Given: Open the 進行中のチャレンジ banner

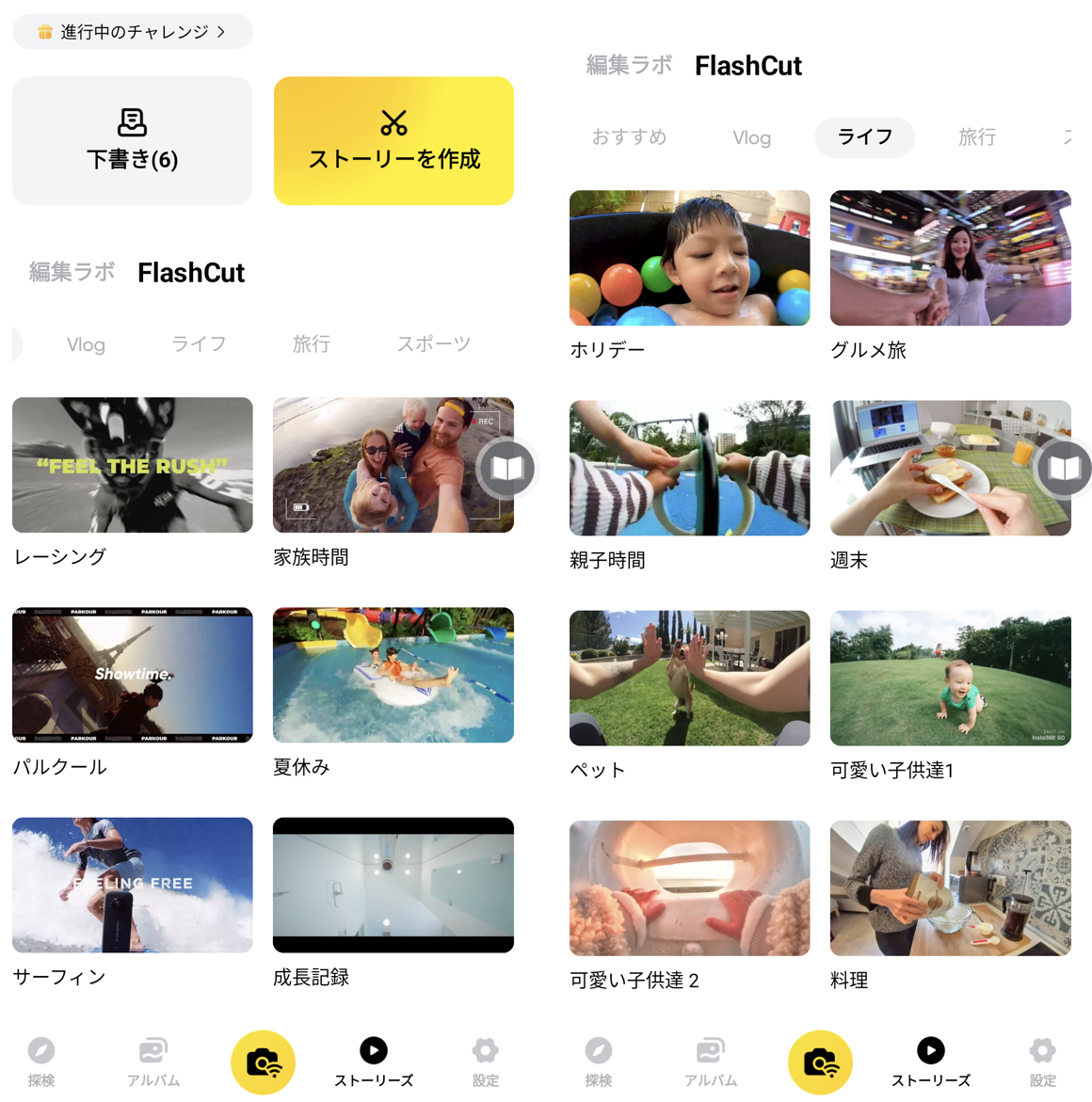Looking at the screenshot, I should pos(132,32).
